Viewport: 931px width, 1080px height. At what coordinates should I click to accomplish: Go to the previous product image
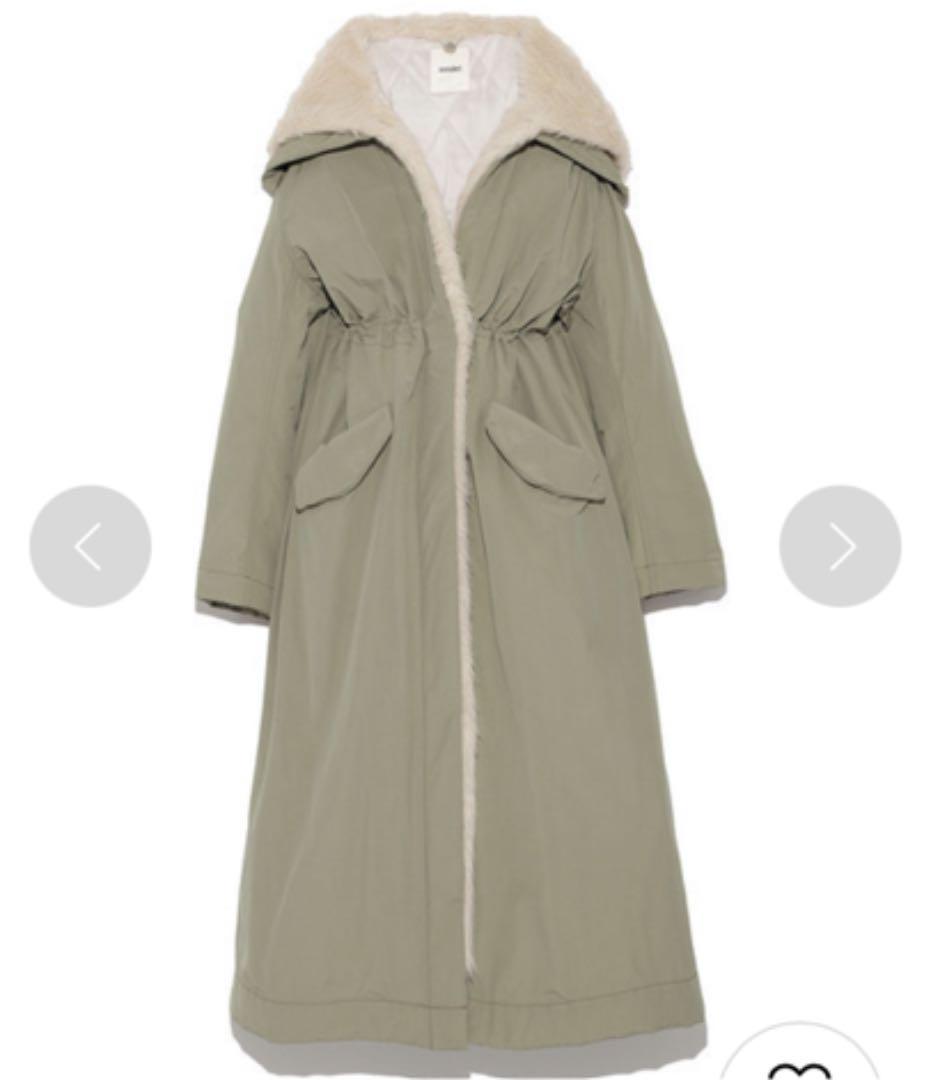click(90, 546)
